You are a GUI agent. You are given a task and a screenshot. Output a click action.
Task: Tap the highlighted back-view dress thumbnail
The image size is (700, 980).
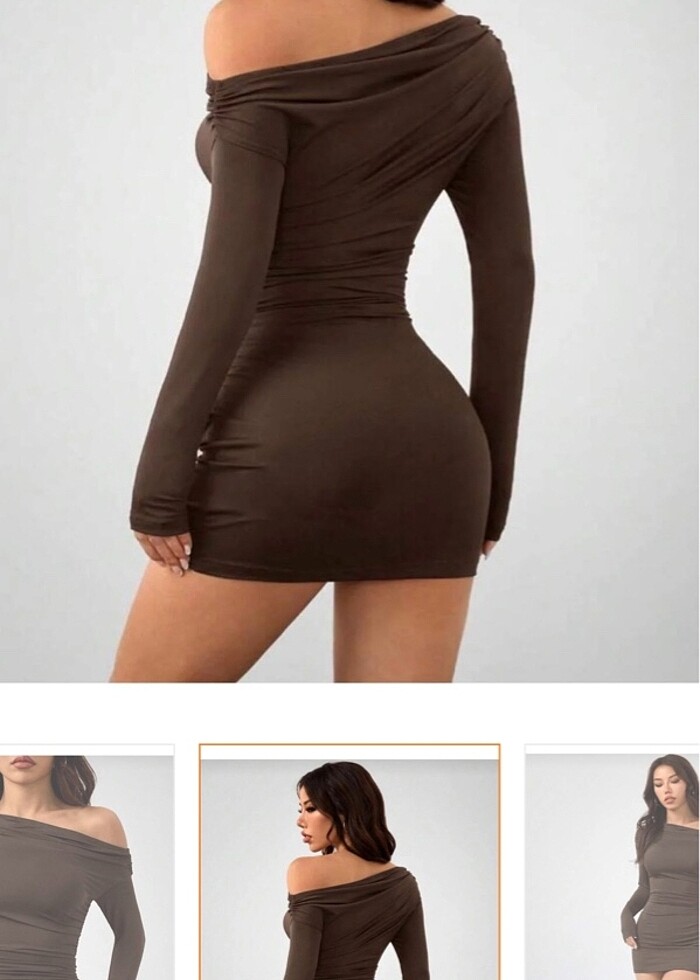(x=349, y=864)
